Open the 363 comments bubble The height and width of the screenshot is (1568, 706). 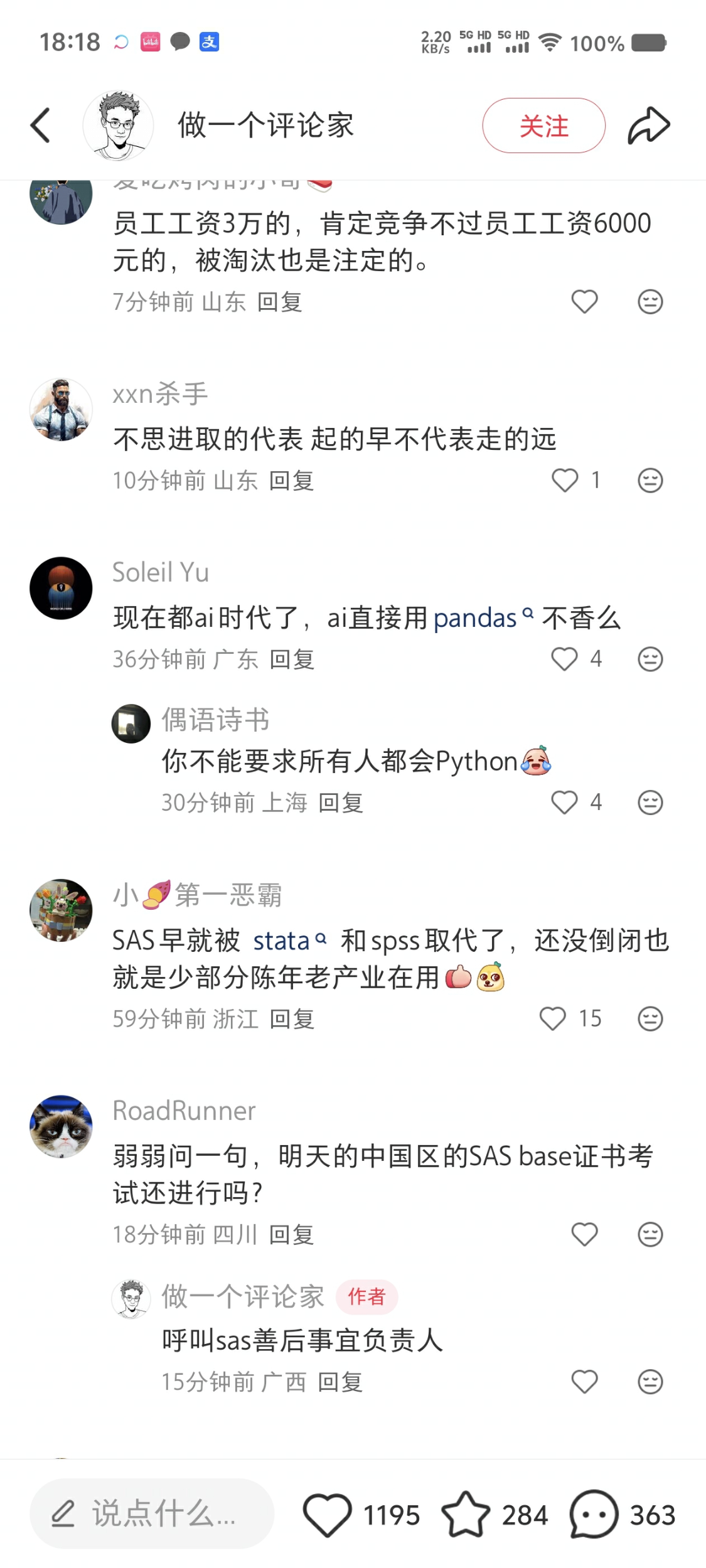click(x=594, y=1515)
